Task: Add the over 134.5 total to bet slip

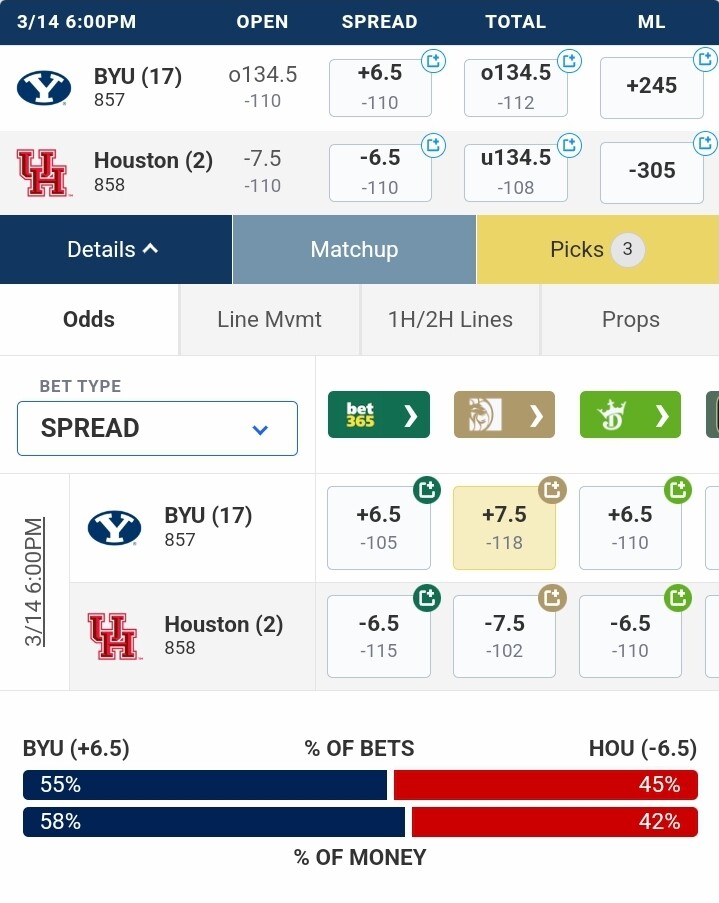Action: click(569, 62)
